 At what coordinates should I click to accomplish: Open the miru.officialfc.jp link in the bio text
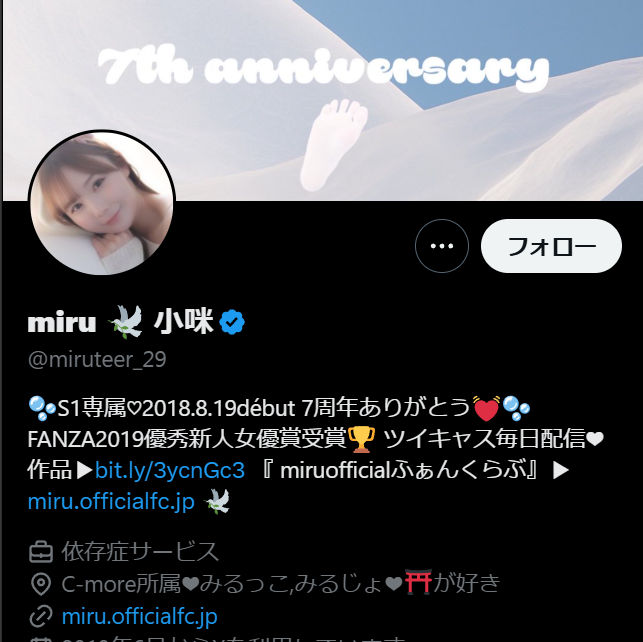coord(111,501)
